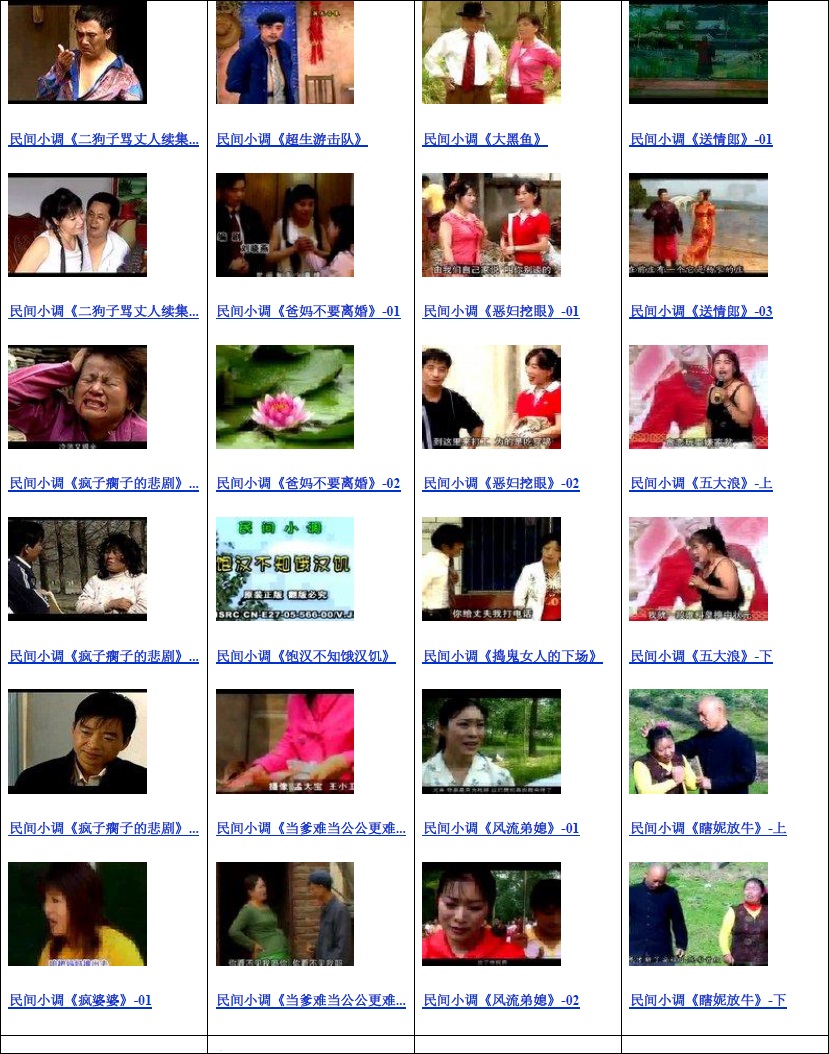Open the link 民间小调《风流弟媳》-02

500,1001
